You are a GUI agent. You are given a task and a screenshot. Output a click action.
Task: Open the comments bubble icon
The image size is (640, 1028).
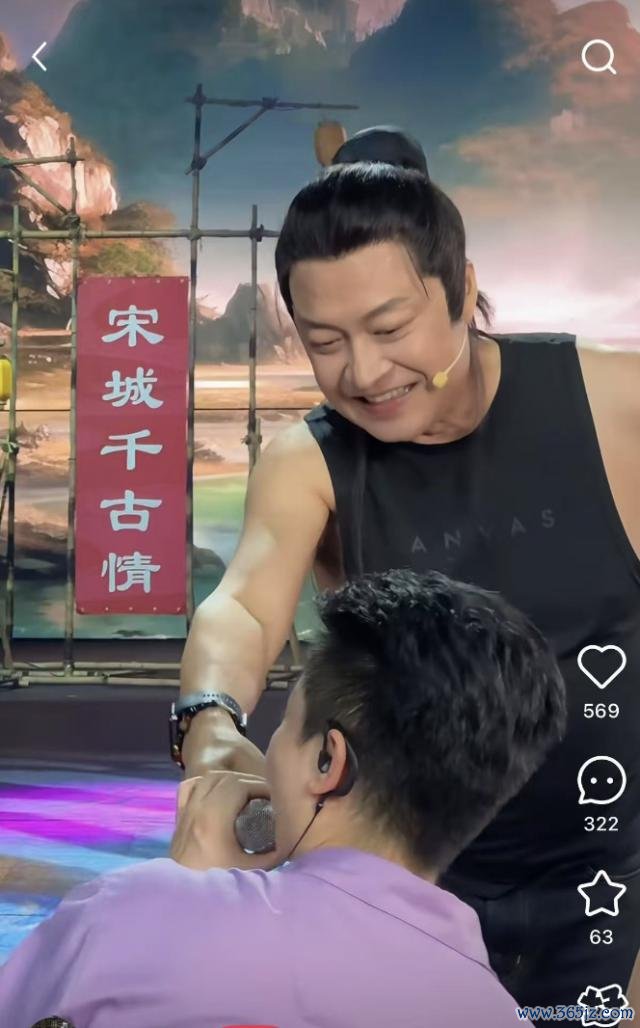(601, 780)
